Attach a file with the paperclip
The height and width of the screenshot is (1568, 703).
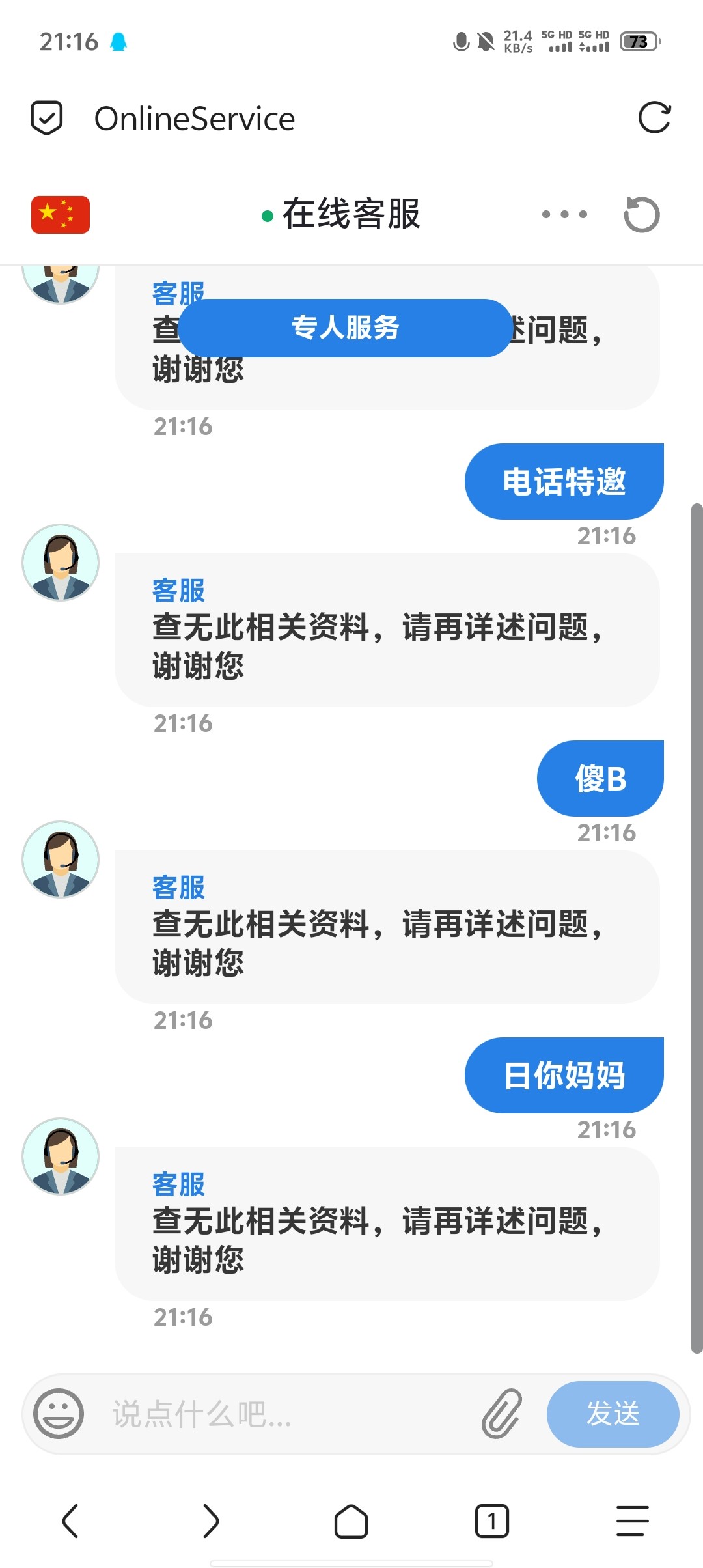click(502, 1414)
